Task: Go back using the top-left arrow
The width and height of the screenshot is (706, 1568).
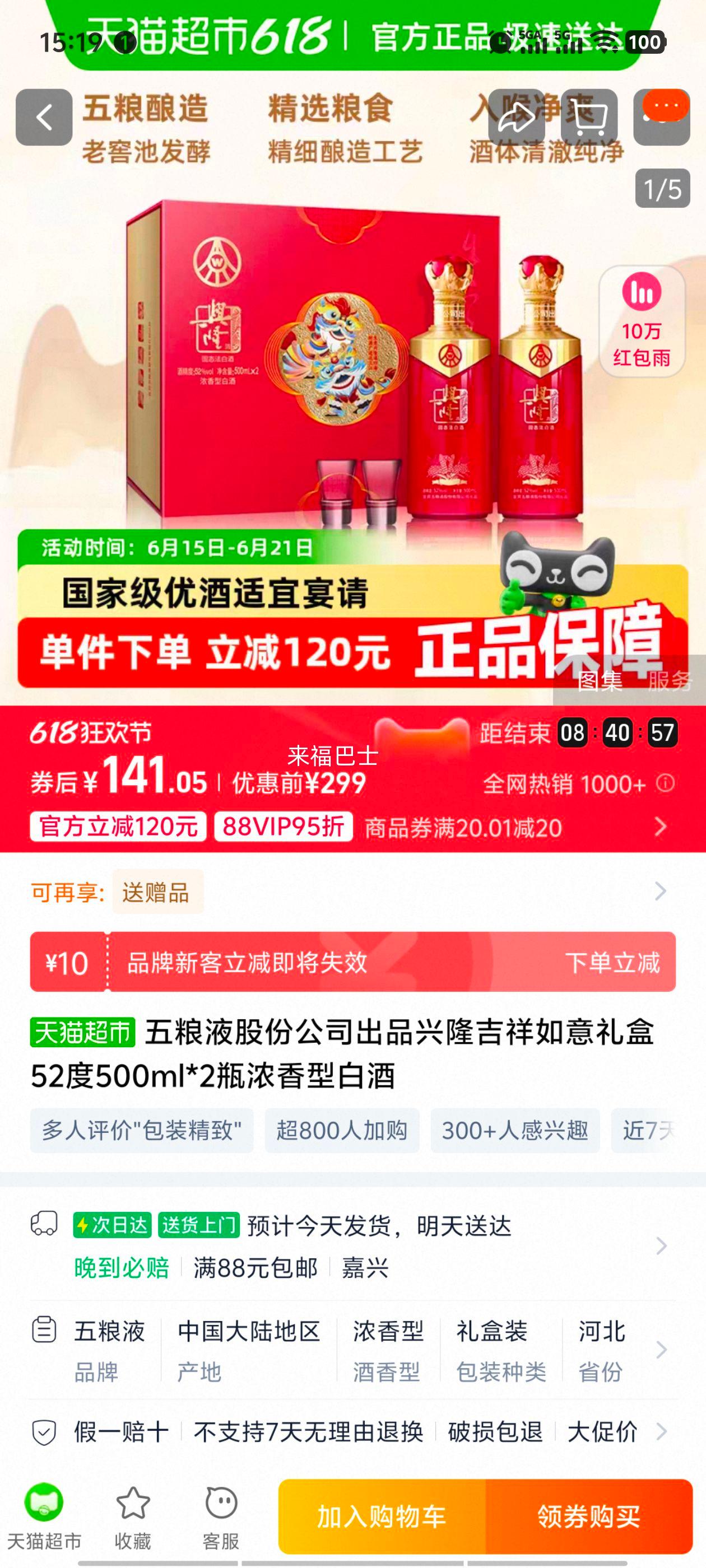Action: click(44, 117)
